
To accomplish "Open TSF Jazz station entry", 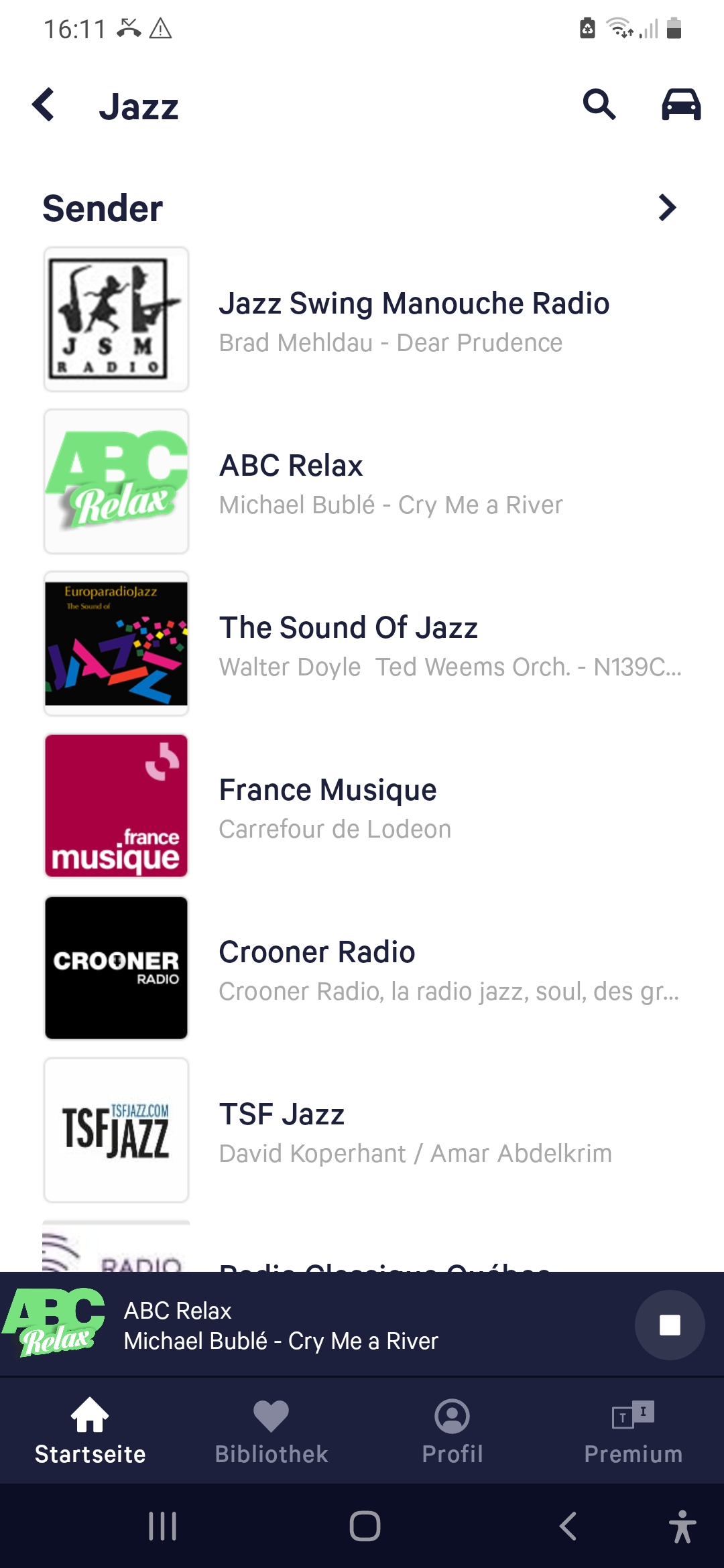I will pos(362,1130).
